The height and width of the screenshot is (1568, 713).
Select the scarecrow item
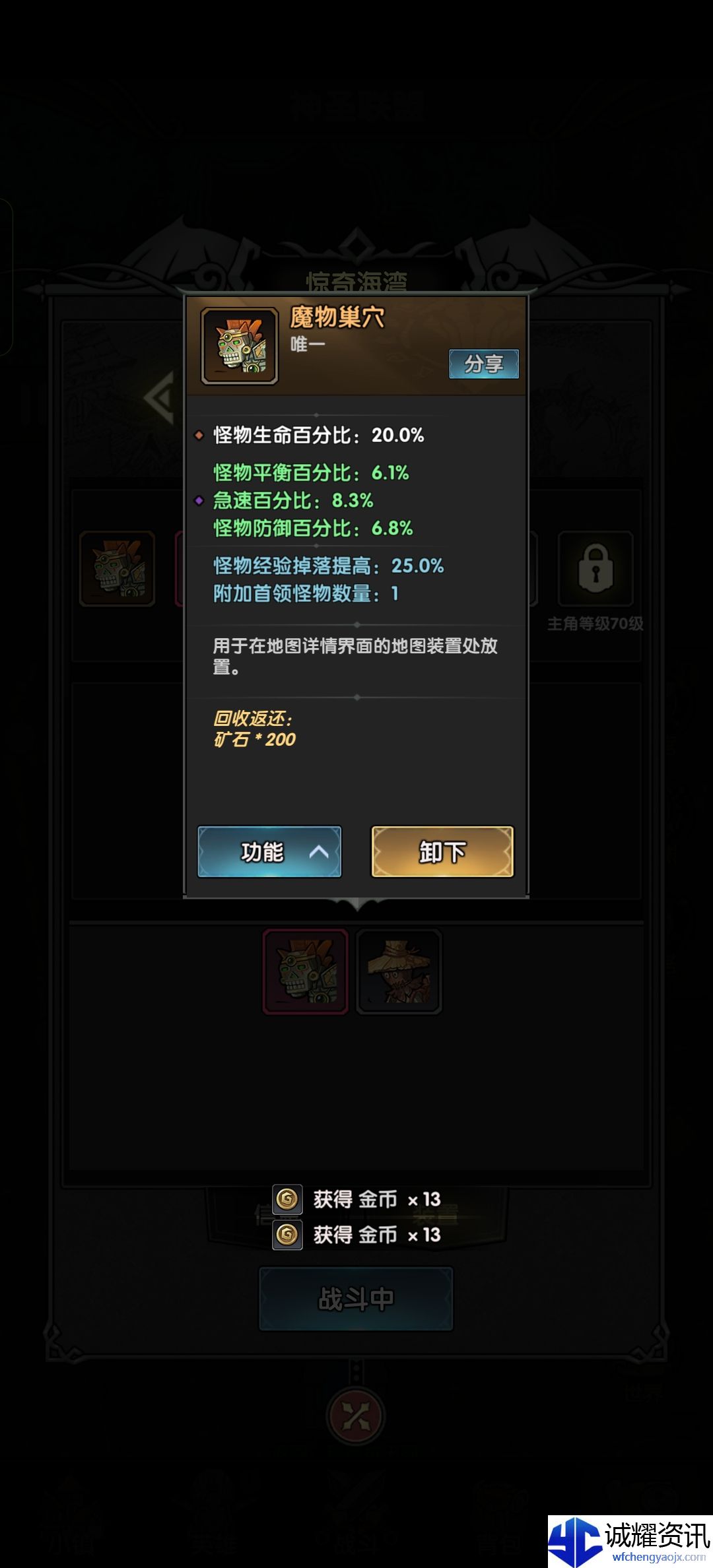[399, 971]
